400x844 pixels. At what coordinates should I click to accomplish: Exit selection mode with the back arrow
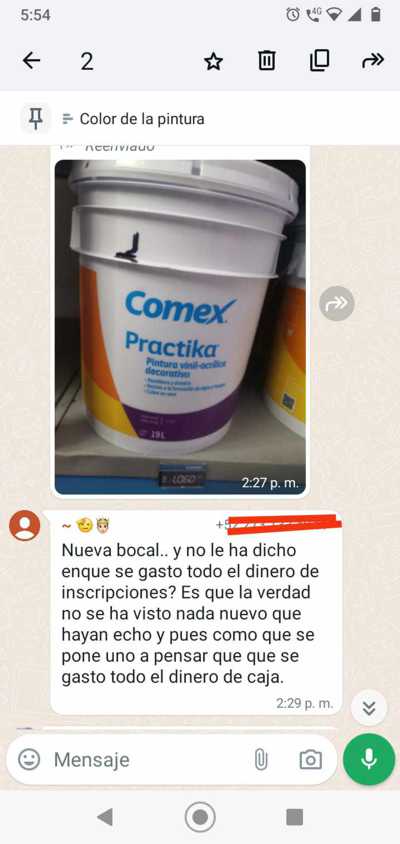point(32,61)
